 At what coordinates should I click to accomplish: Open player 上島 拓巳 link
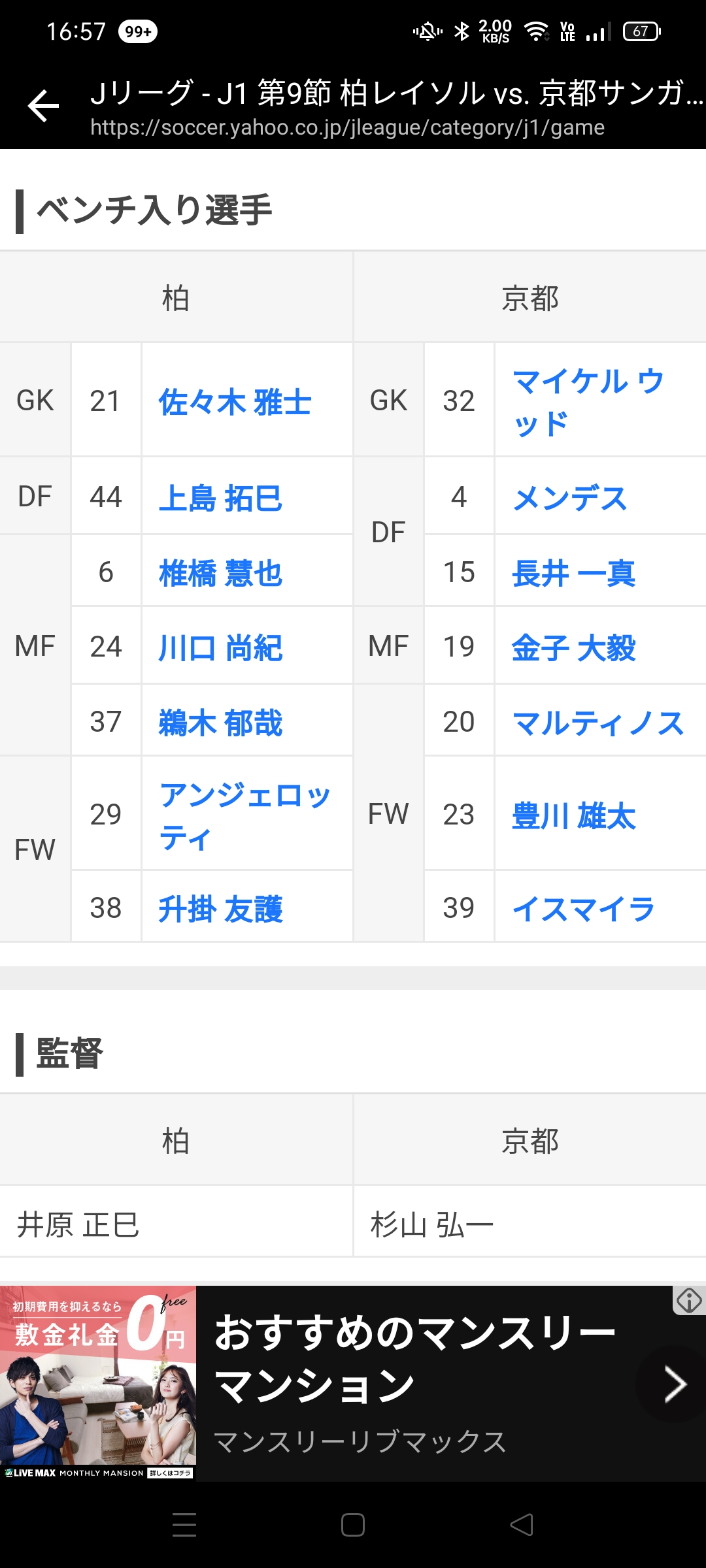220,498
